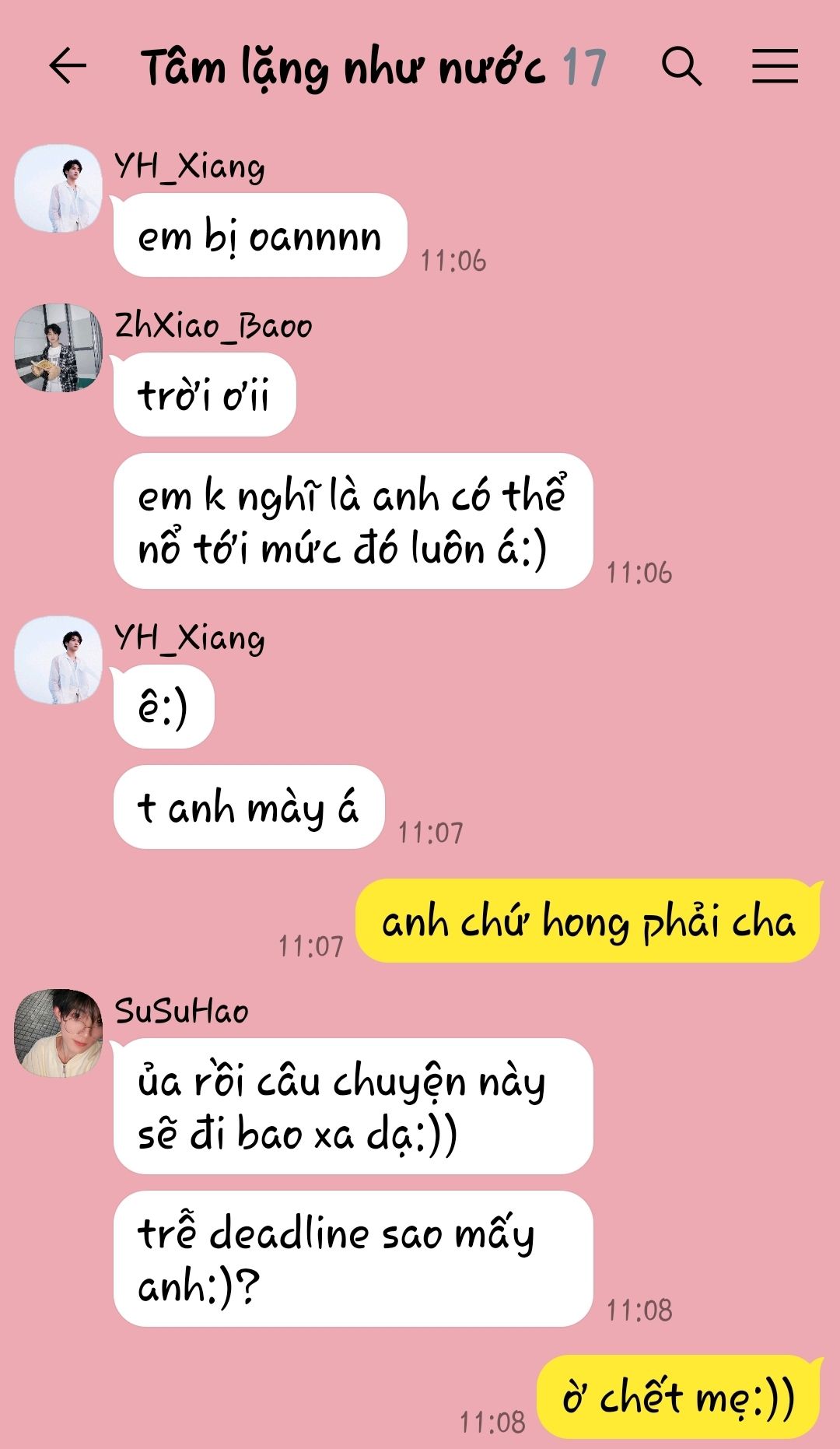Open the chat room hamburger menu
This screenshot has height=1449, width=840.
775,66
